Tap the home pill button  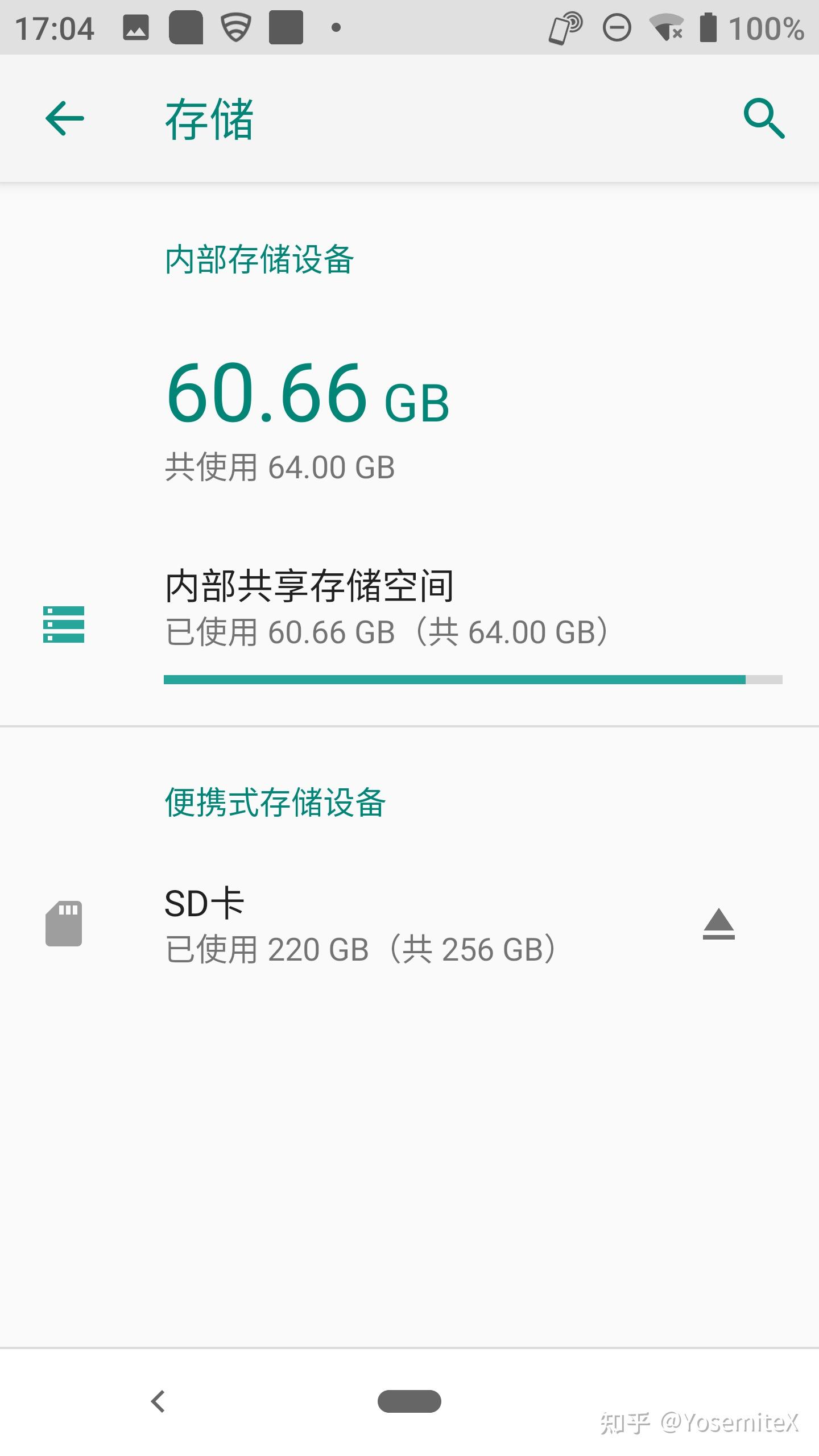coord(409,1401)
